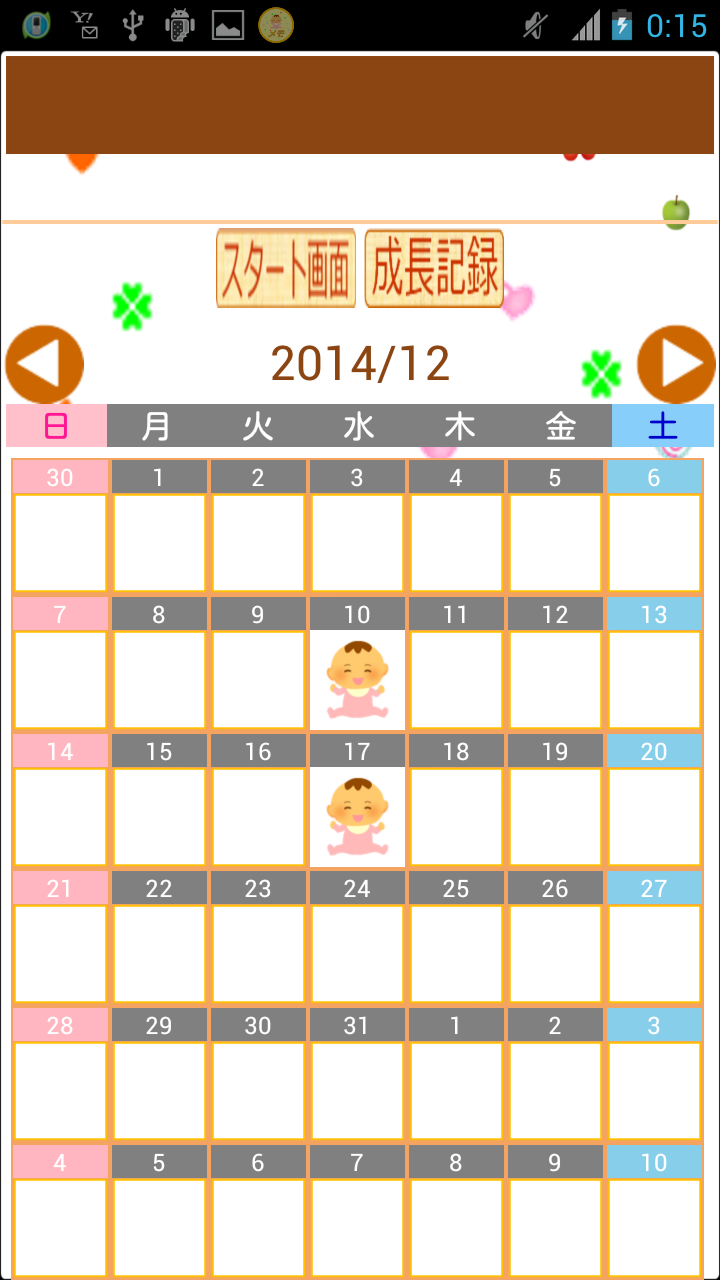
Task: Select Sunday the 28th
Action: point(60,1090)
